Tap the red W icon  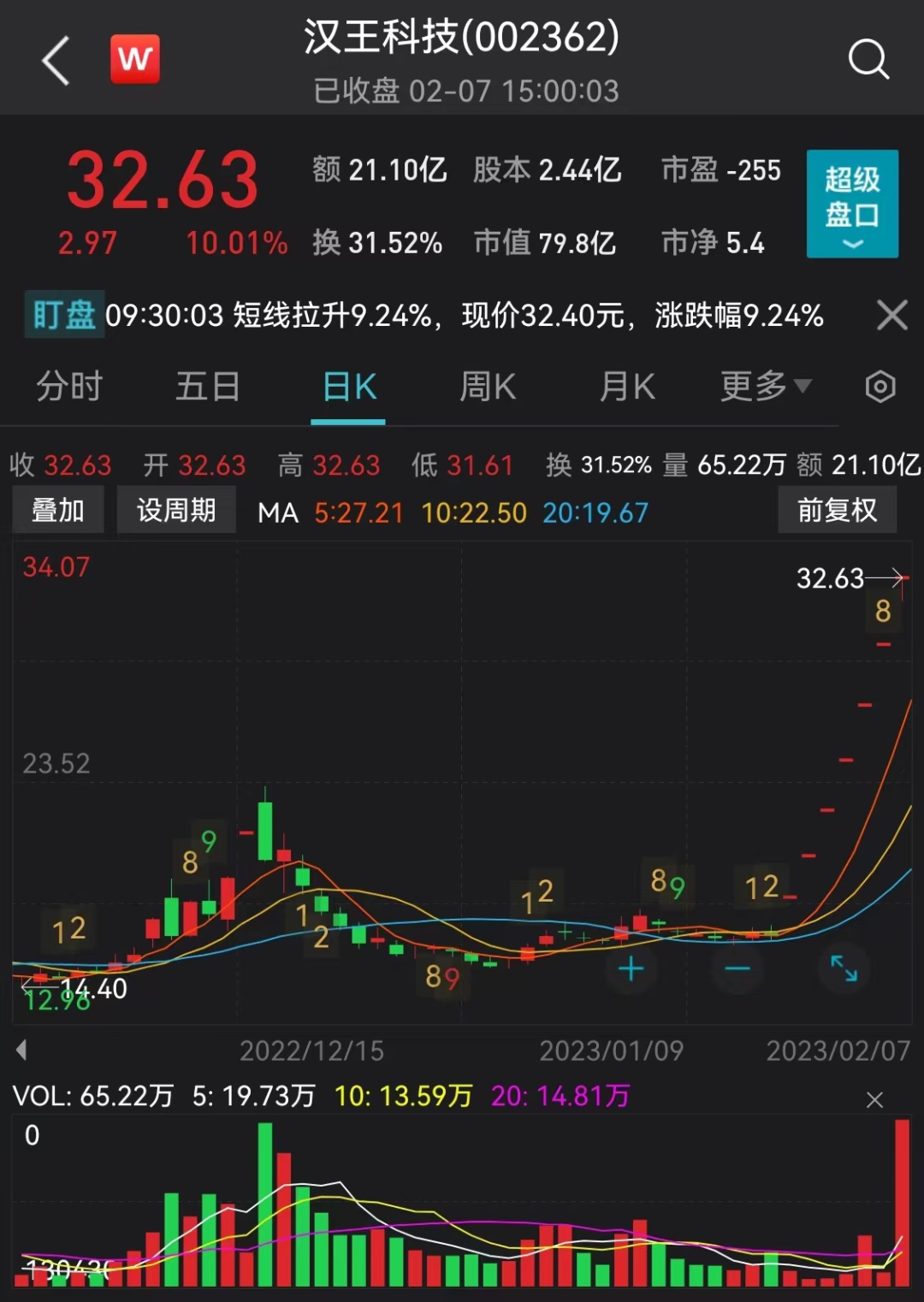pyautogui.click(x=135, y=60)
